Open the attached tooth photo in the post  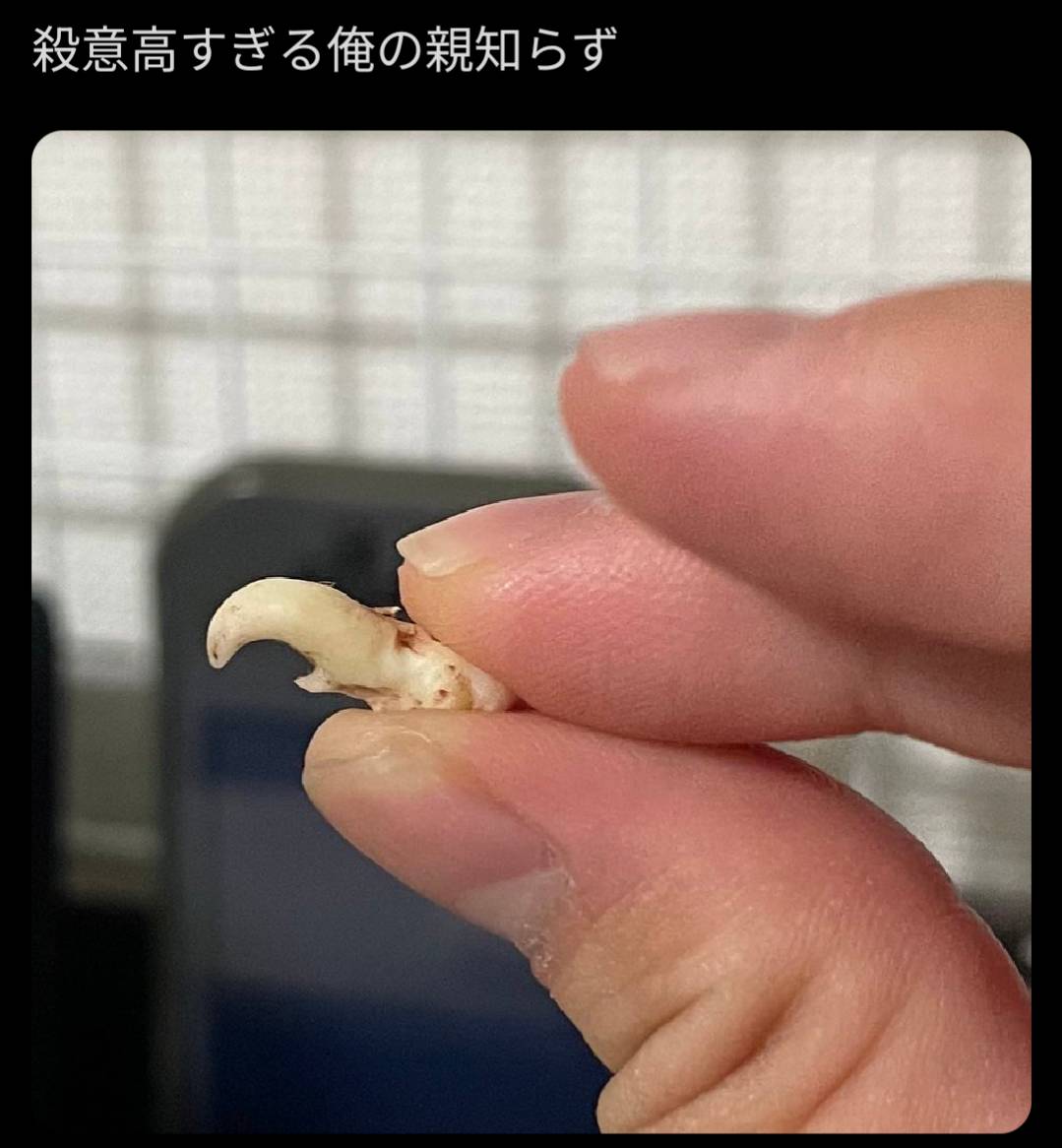point(531,630)
